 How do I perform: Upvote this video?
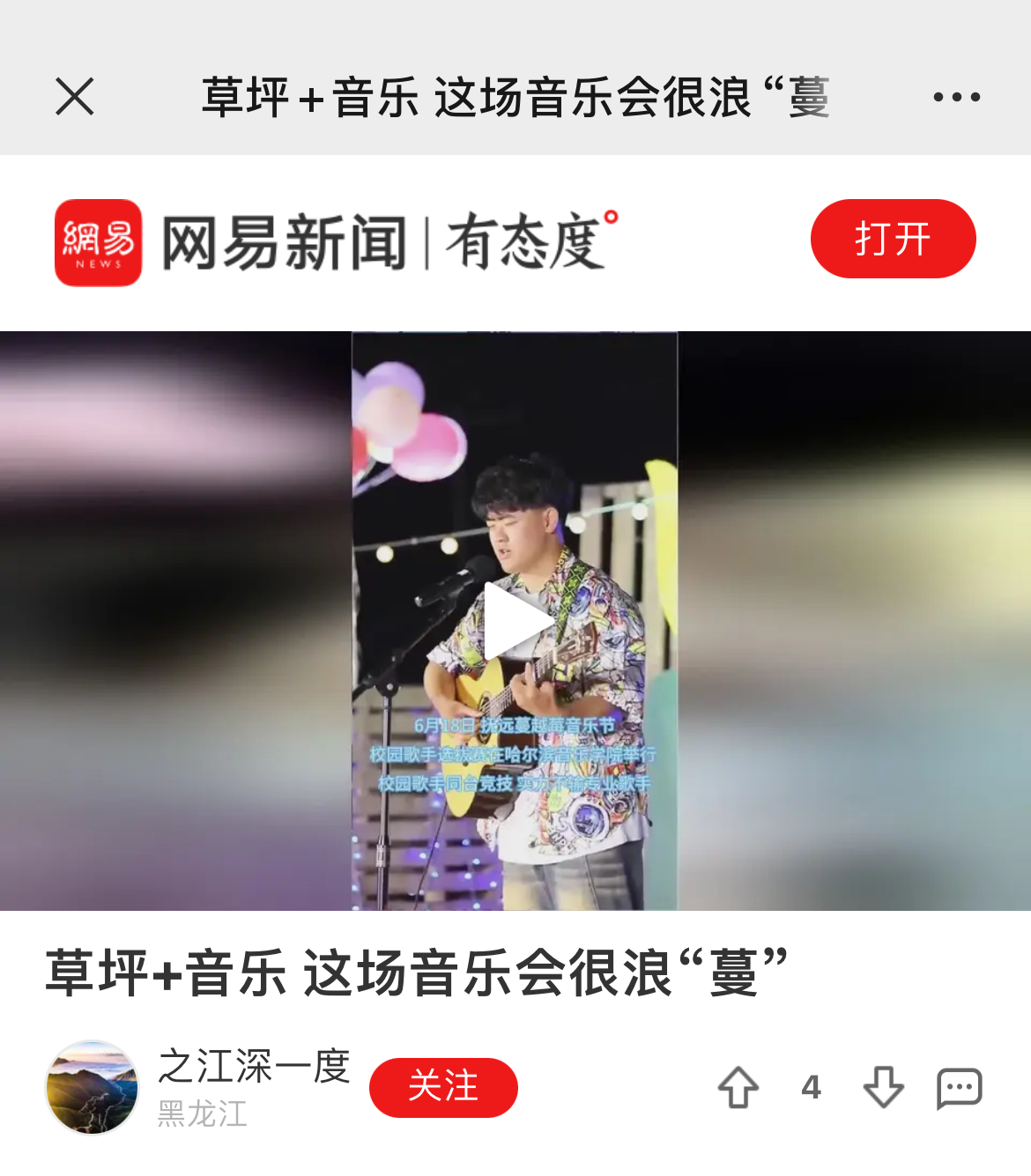[738, 1088]
